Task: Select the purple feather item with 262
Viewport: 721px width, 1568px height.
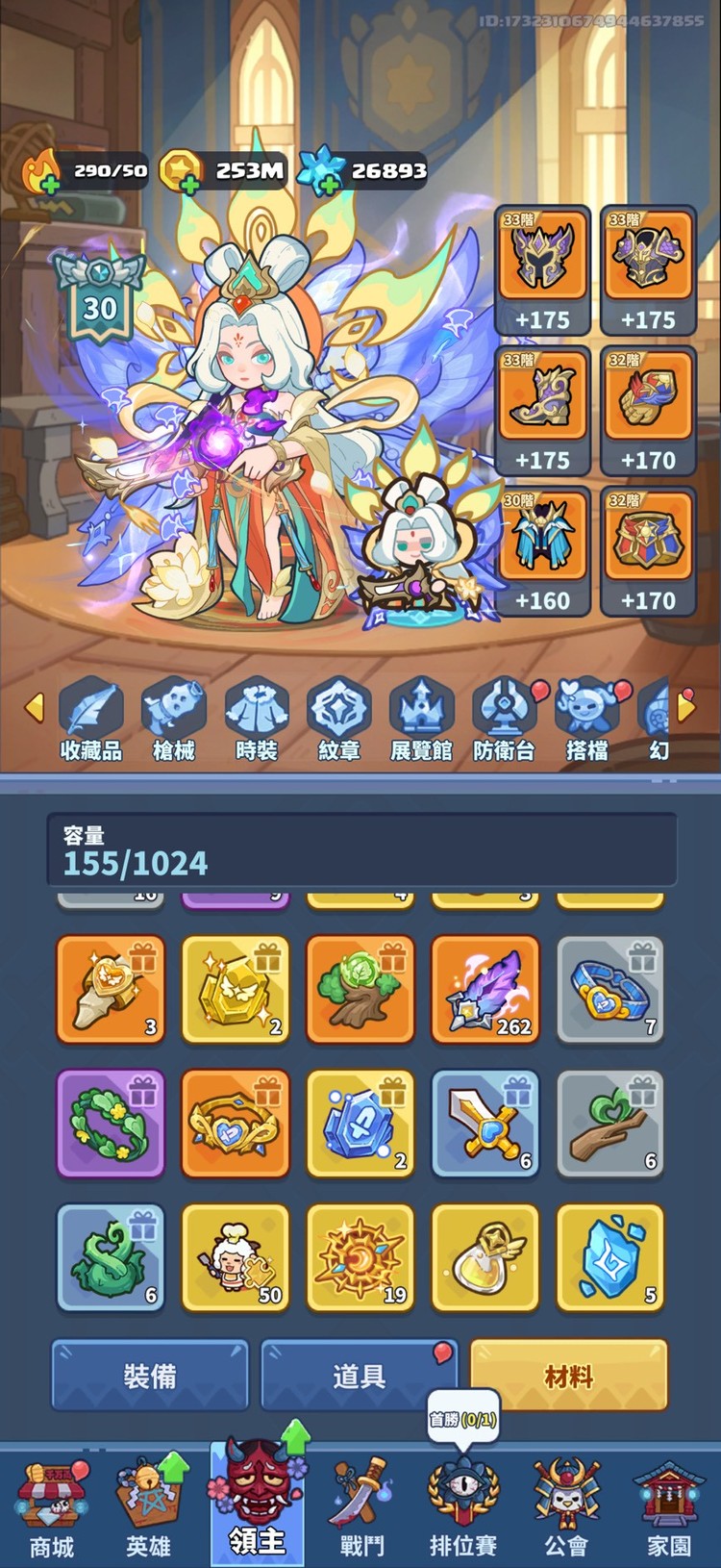Action: [485, 990]
